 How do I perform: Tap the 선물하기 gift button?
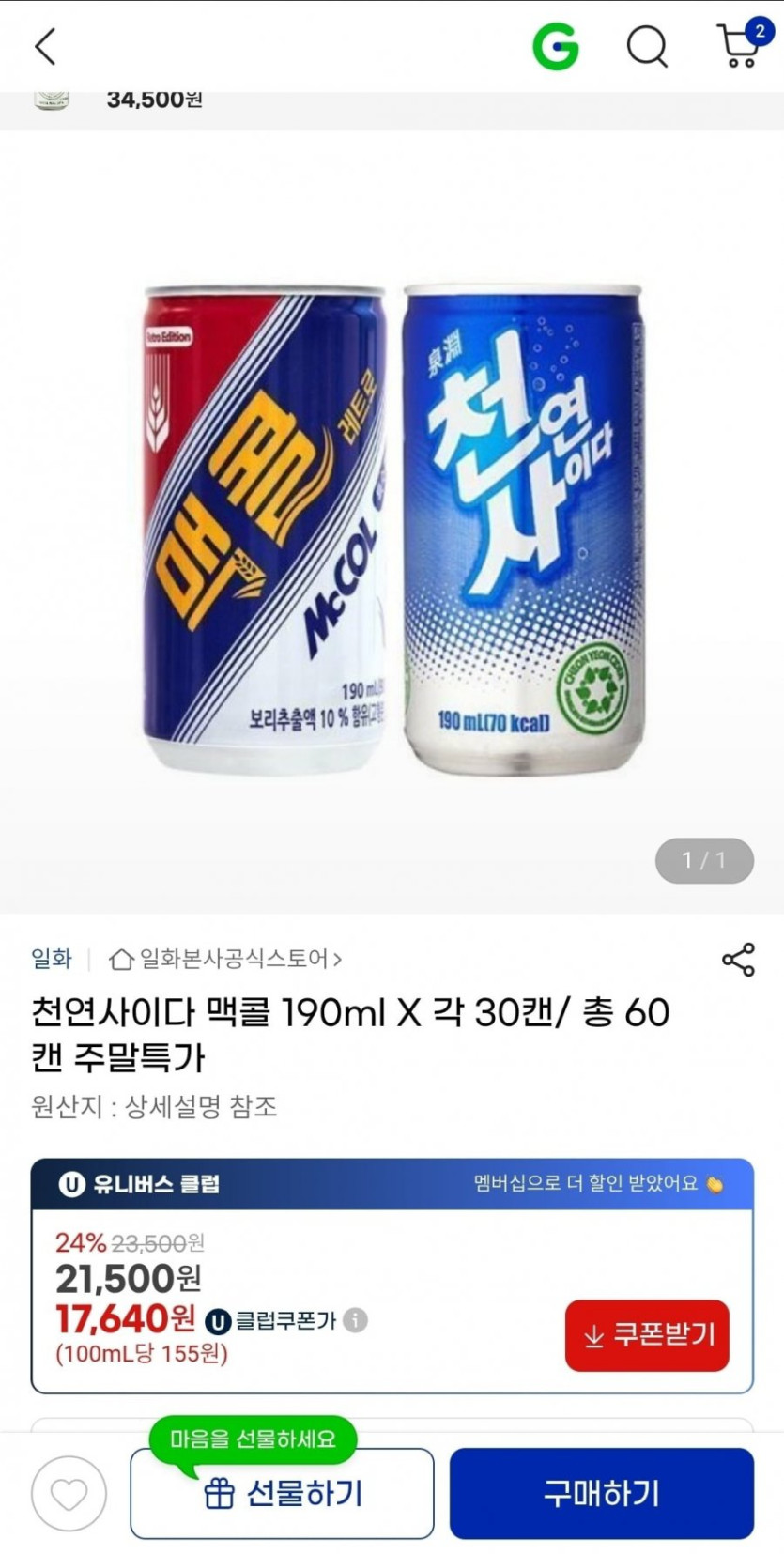point(283,1494)
